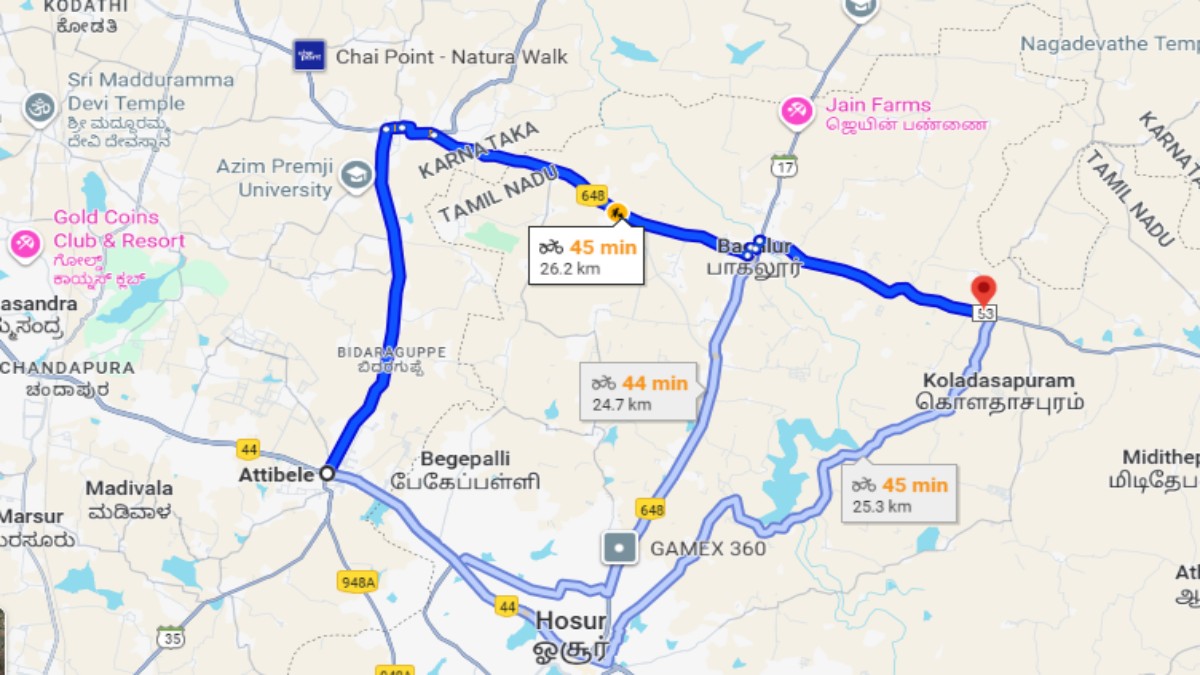Open Azim Premji University marker
1200x675 pixels.
pos(355,176)
